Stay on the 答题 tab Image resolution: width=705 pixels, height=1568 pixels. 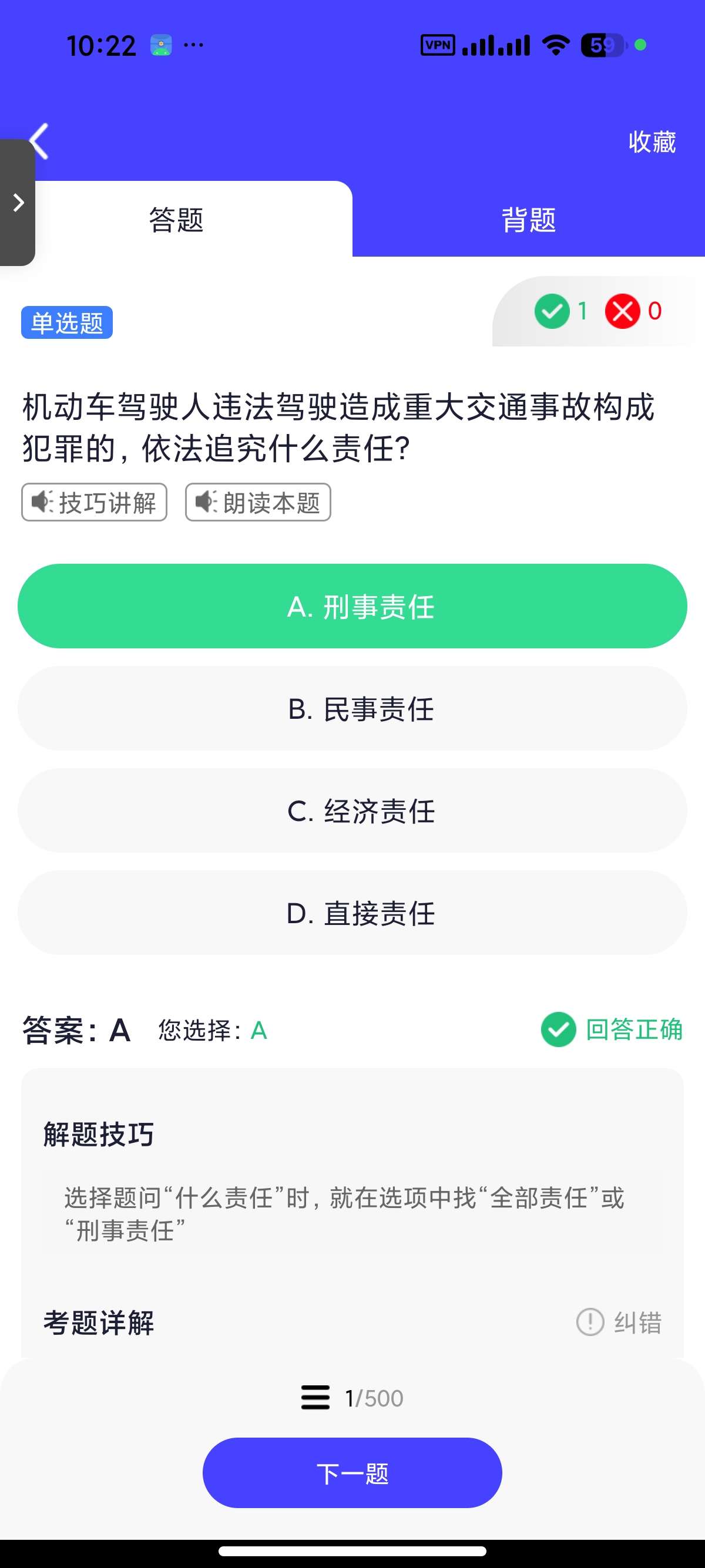176,221
